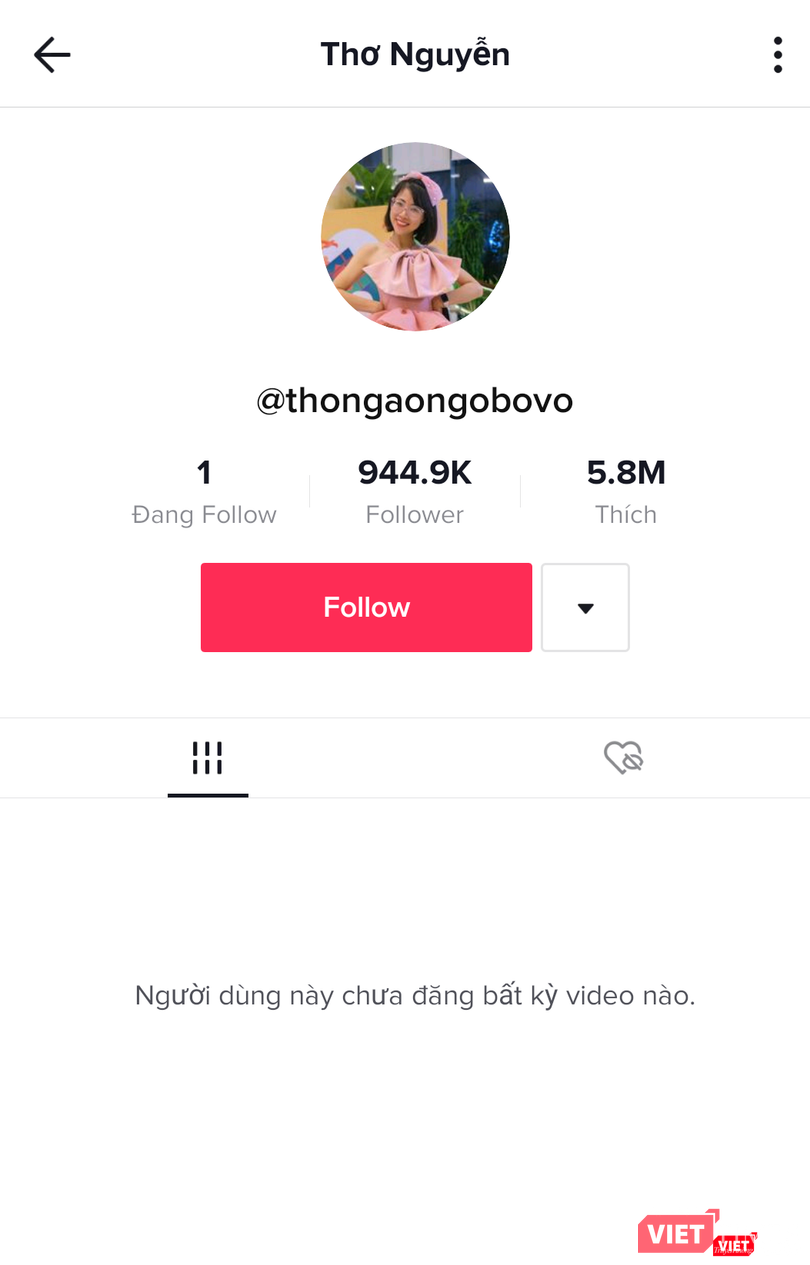The height and width of the screenshot is (1265, 810).
Task: Click the back arrow to leave profile
Action: click(x=52, y=55)
